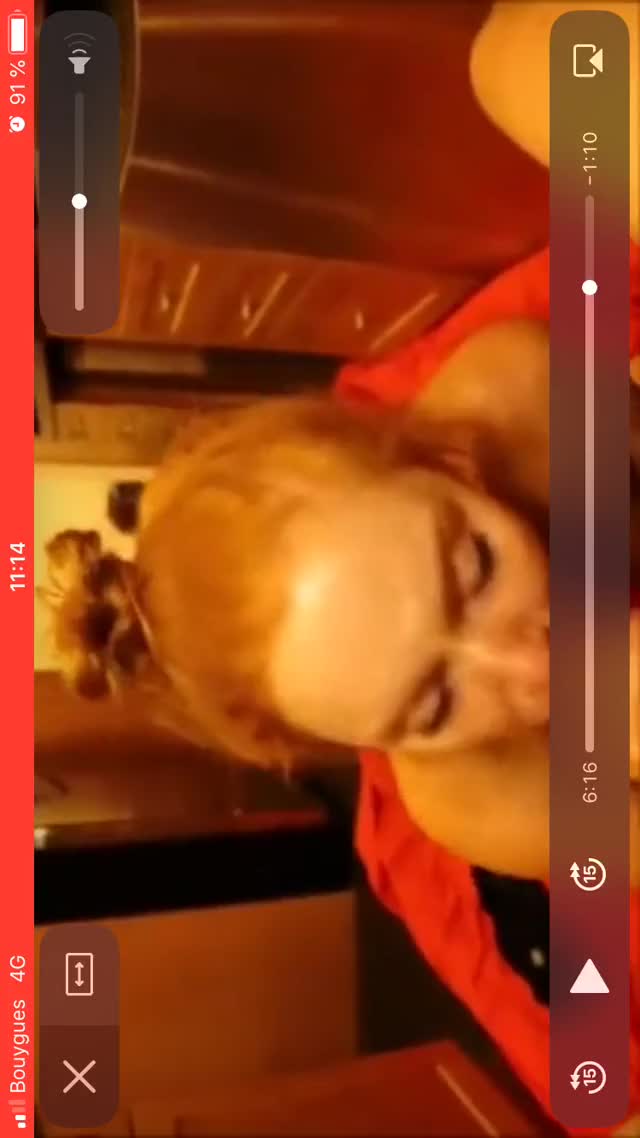
Task: Open AirPlay screen mirroring options
Action: point(588,61)
